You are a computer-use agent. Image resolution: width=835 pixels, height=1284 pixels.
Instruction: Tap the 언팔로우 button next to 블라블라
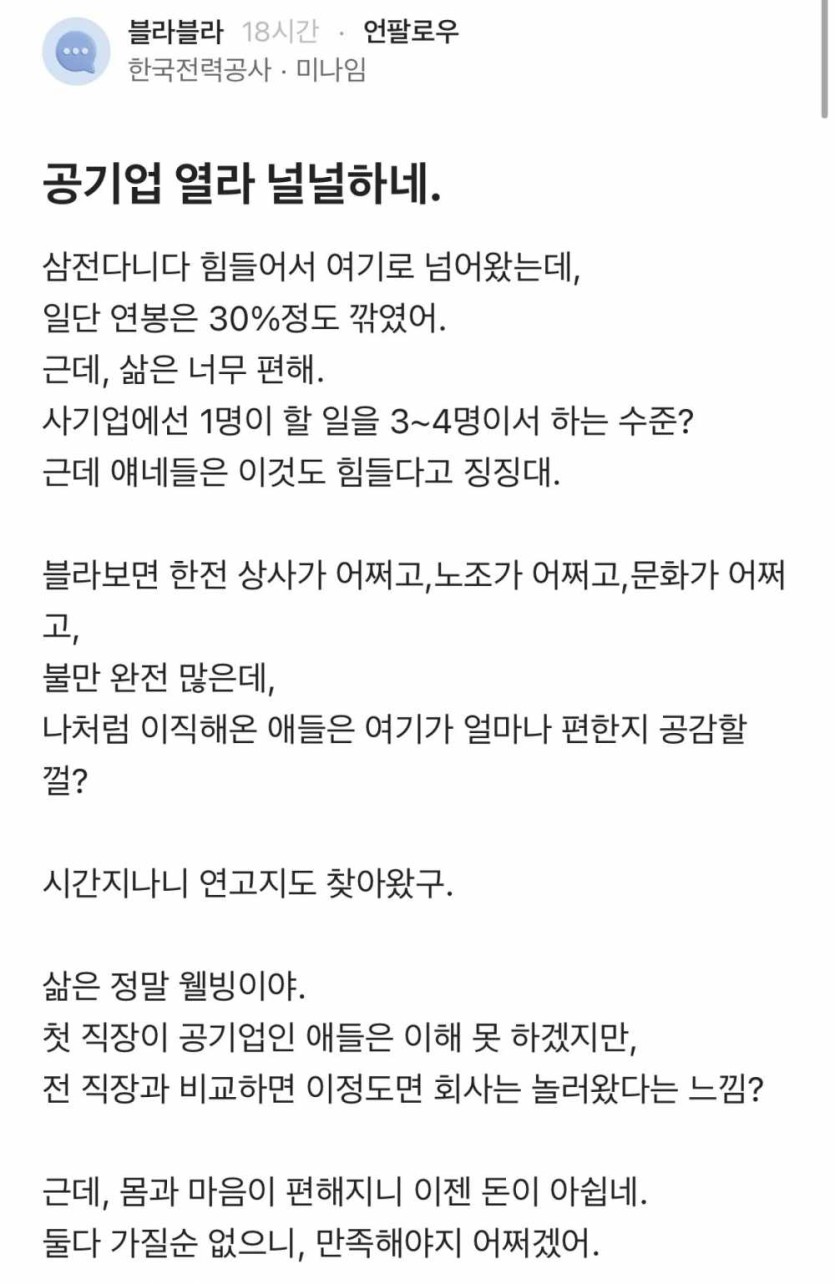[411, 32]
